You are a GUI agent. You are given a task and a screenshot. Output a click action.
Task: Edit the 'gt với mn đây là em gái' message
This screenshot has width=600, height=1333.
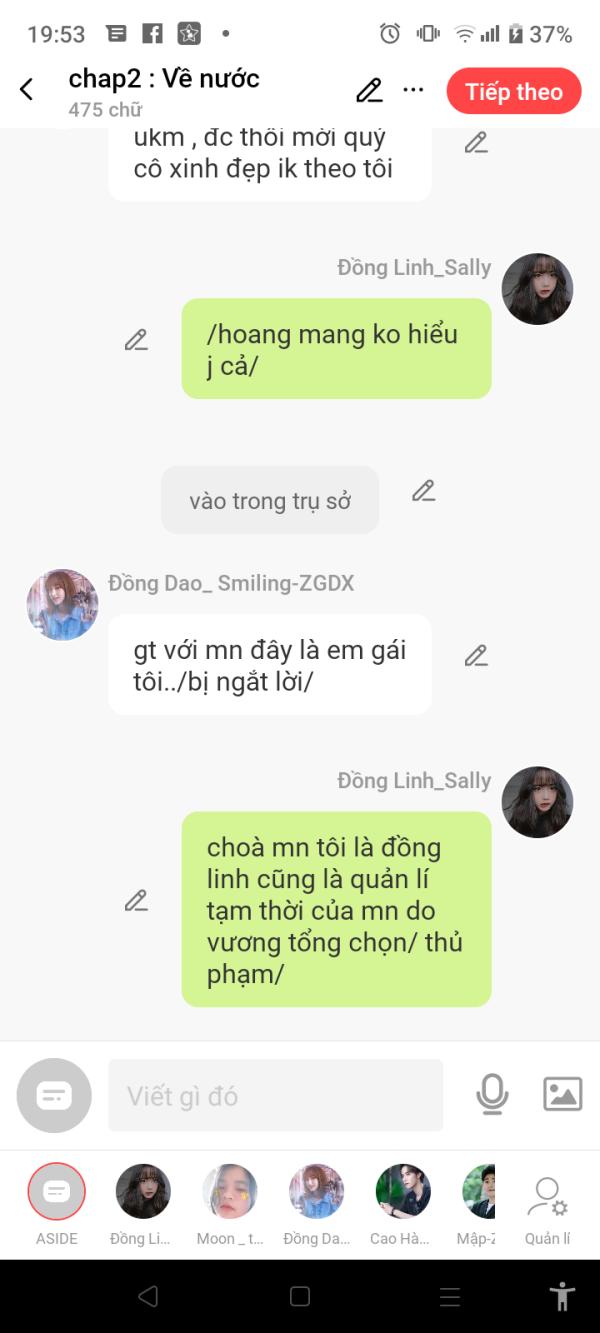point(476,656)
